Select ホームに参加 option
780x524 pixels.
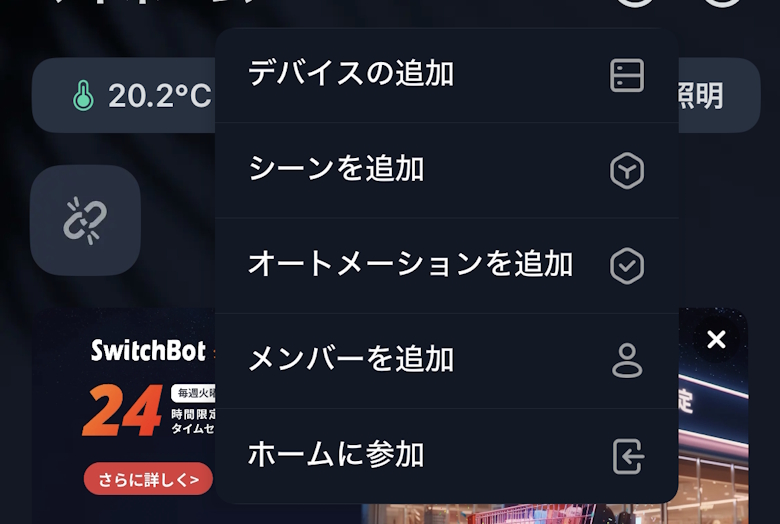point(446,455)
